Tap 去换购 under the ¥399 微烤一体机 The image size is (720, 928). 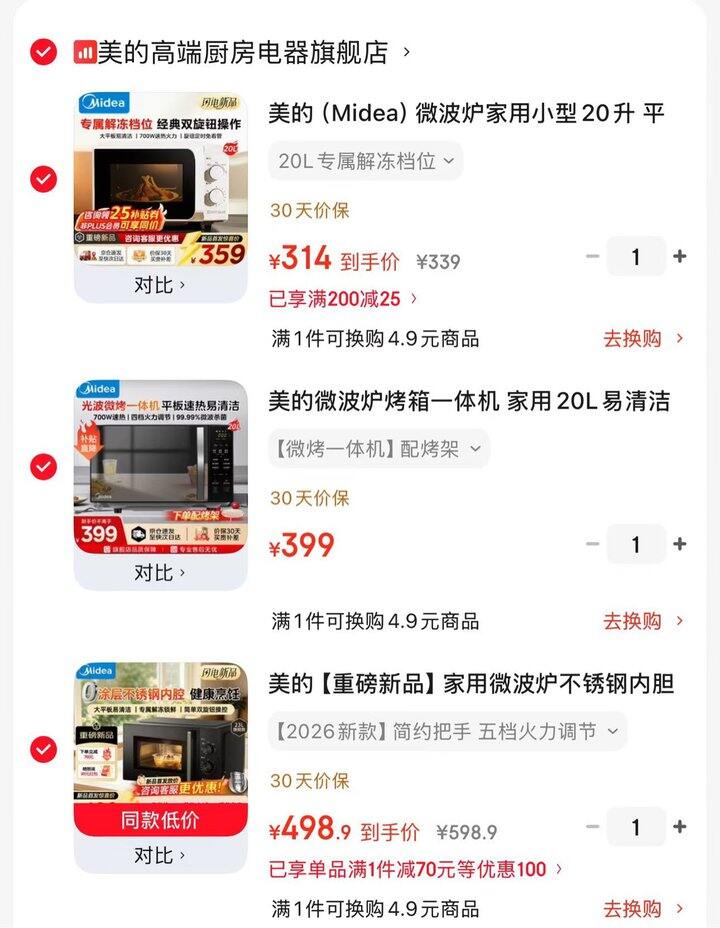click(x=643, y=621)
